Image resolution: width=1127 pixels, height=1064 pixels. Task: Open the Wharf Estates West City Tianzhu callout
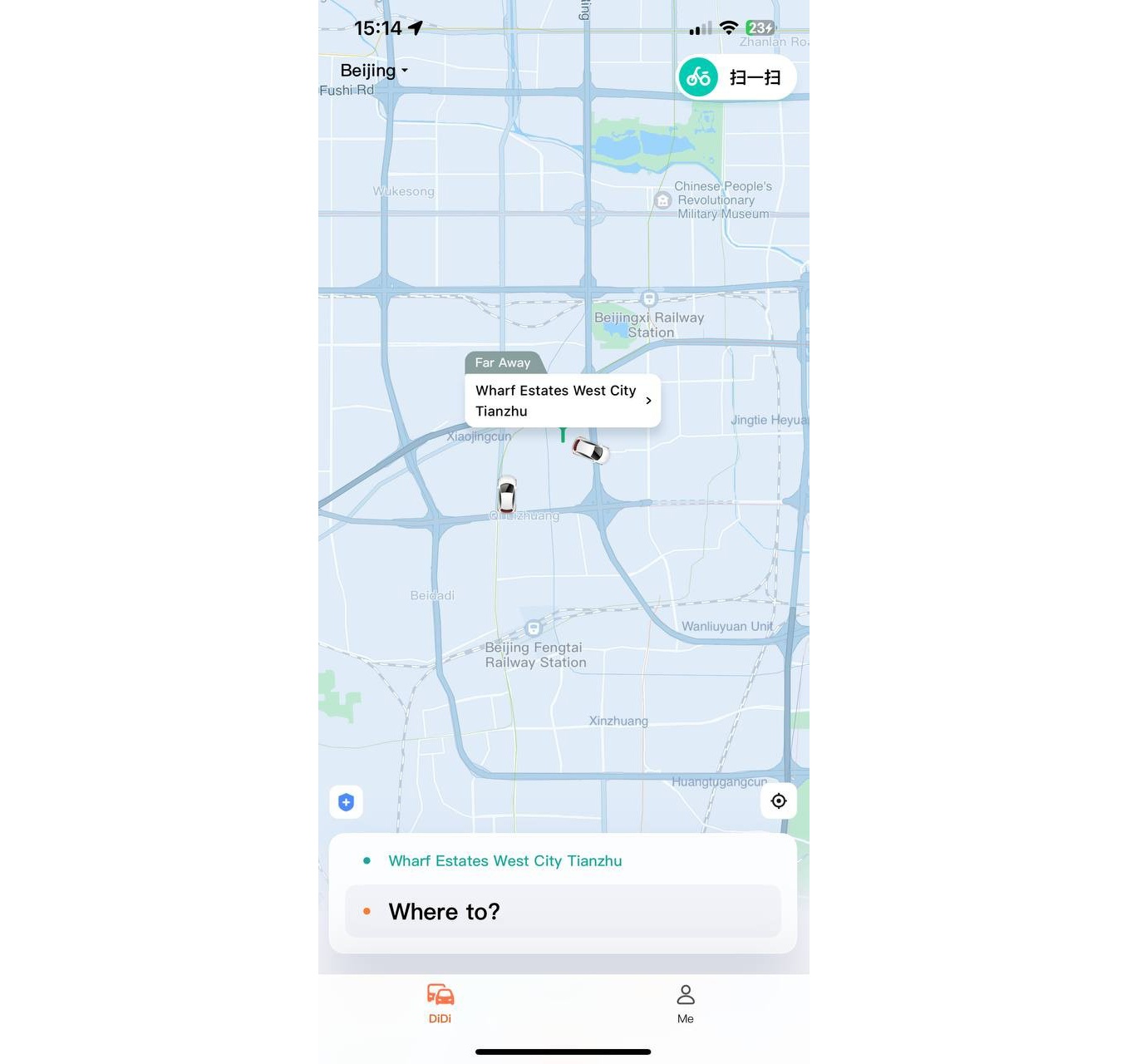563,401
